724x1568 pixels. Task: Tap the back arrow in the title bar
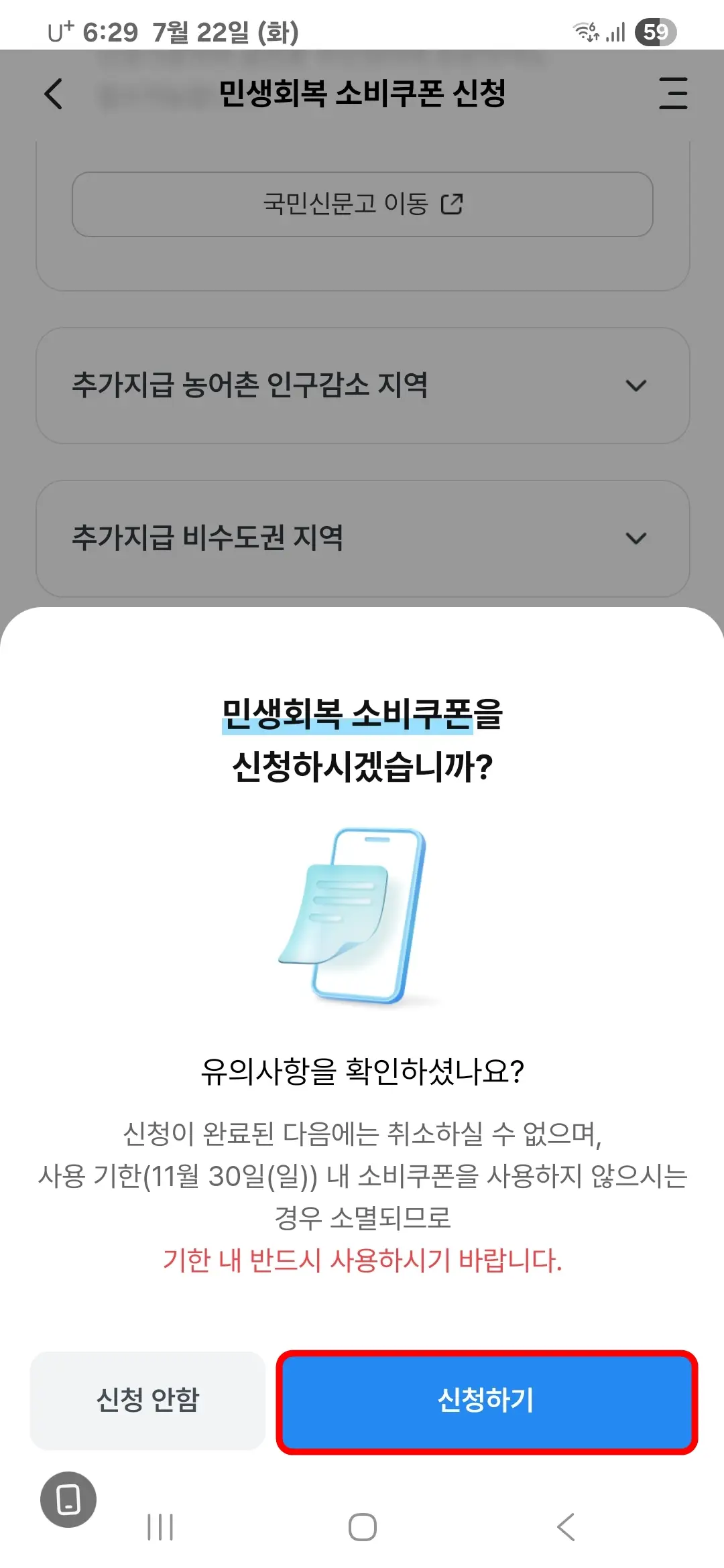point(54,94)
